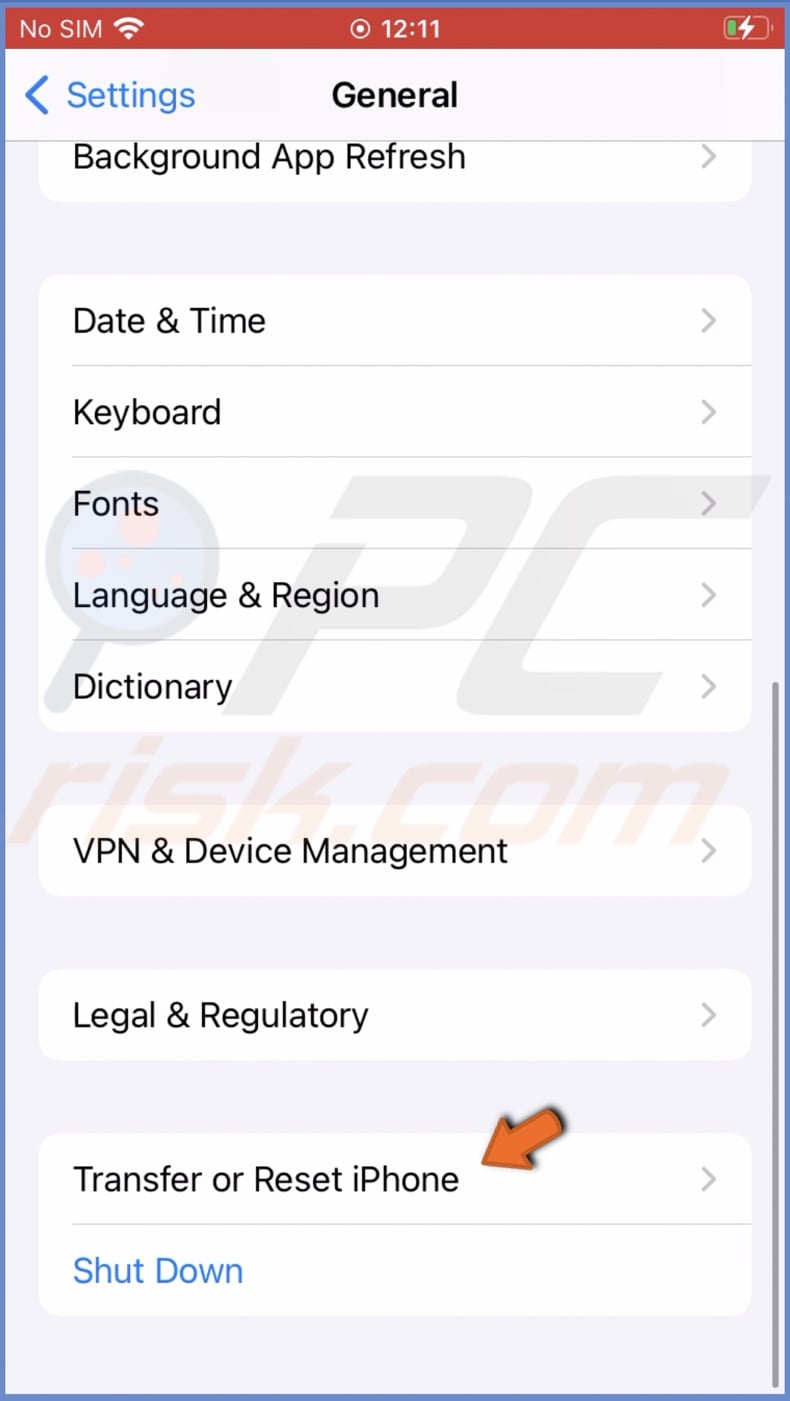Expand the VPN & Device Management chevron

(x=709, y=851)
